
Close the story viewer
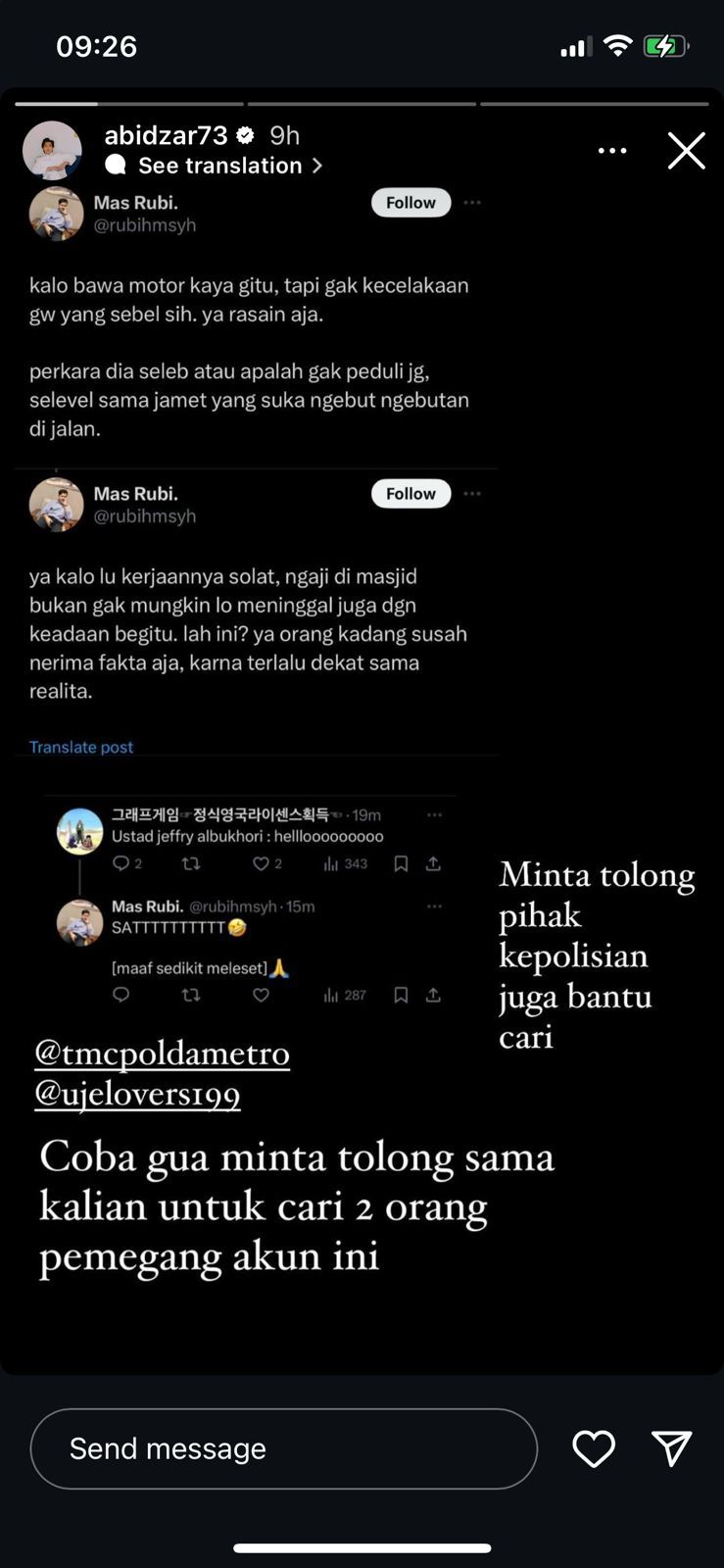pos(686,151)
